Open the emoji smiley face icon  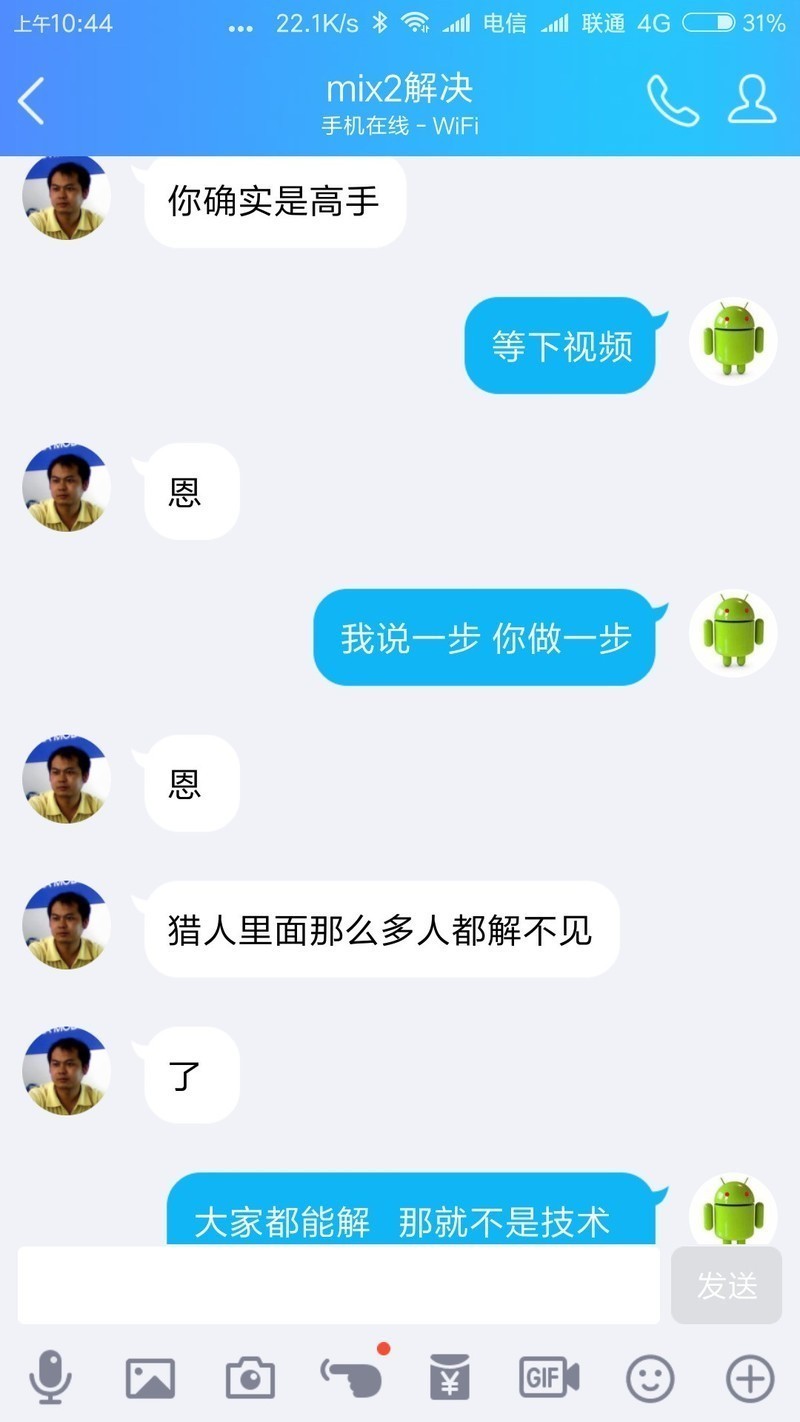click(x=649, y=1376)
